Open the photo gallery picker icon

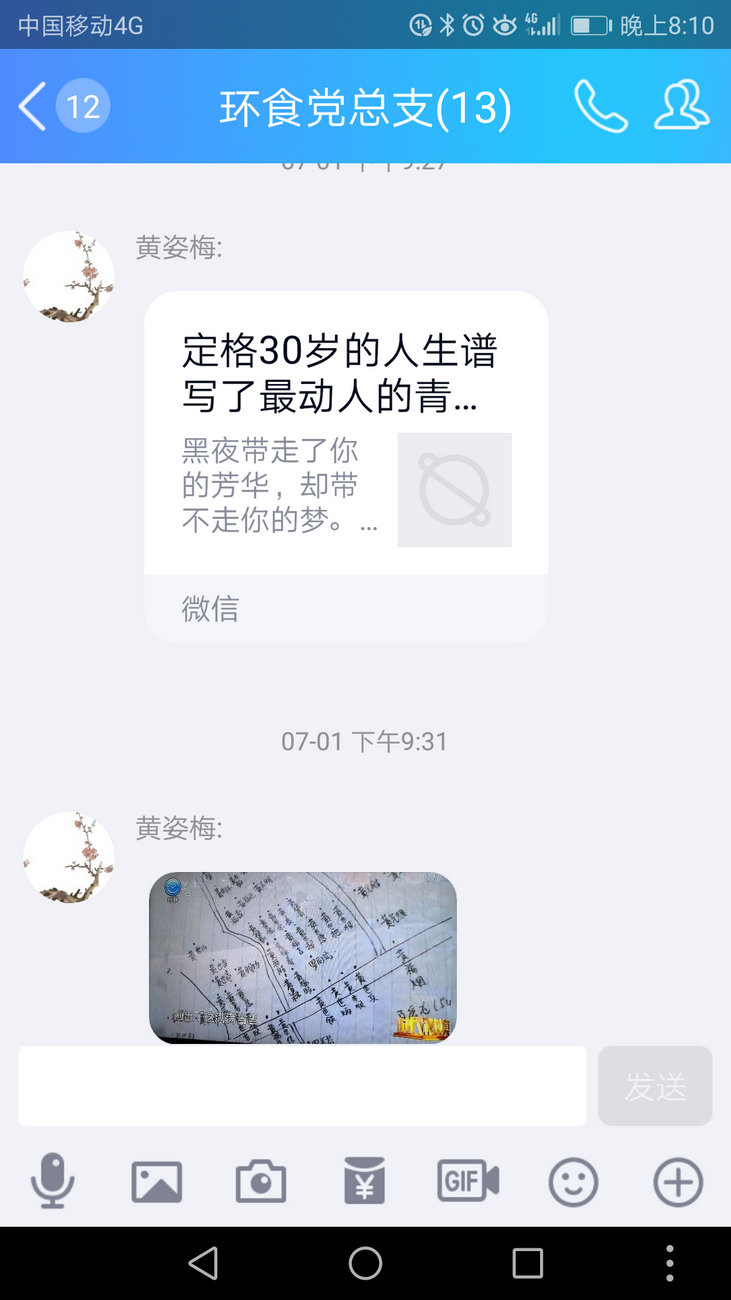tap(156, 1181)
